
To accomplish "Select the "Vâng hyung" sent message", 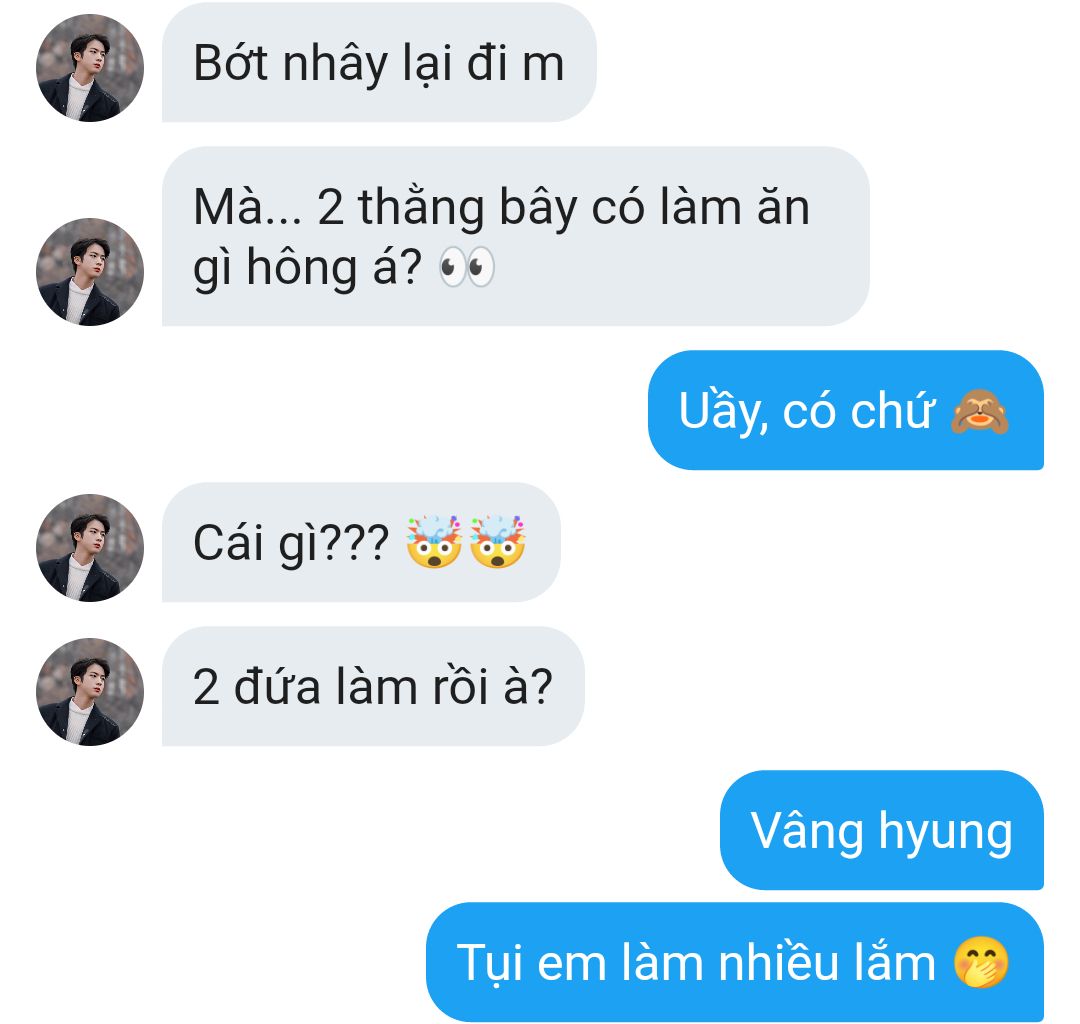I will (881, 830).
